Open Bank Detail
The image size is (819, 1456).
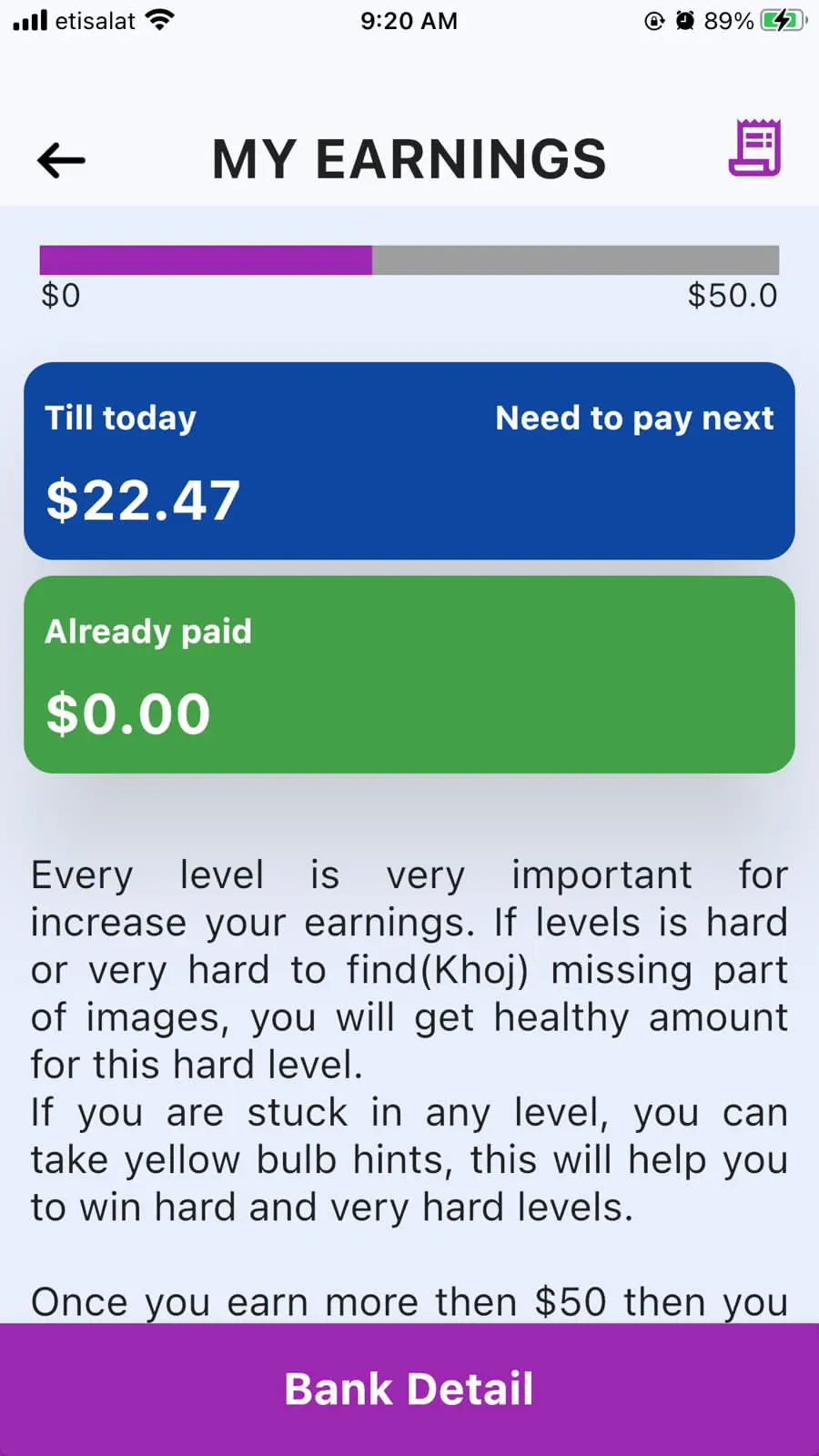[x=409, y=1389]
